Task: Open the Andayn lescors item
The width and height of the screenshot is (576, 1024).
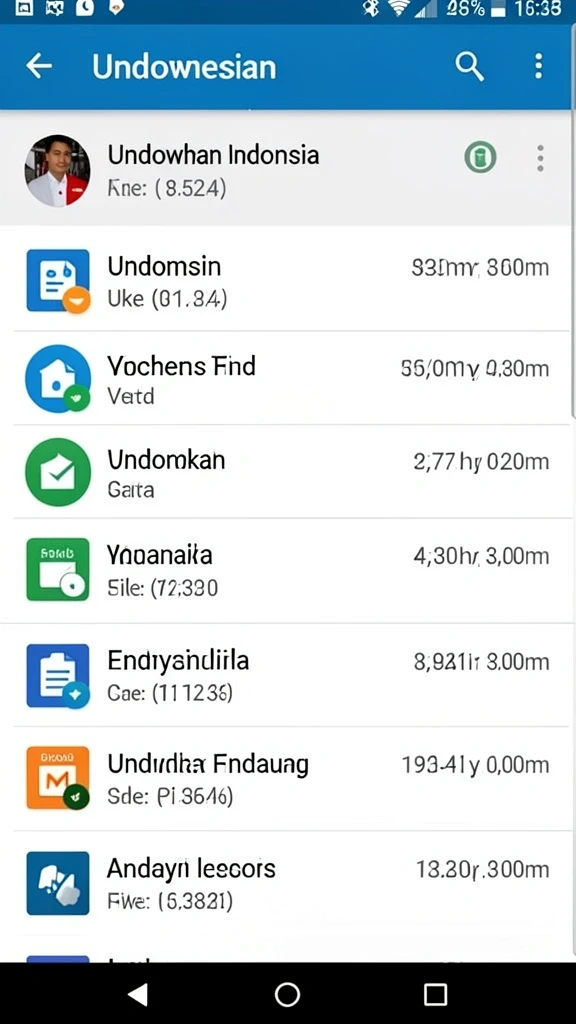Action: tap(286, 883)
